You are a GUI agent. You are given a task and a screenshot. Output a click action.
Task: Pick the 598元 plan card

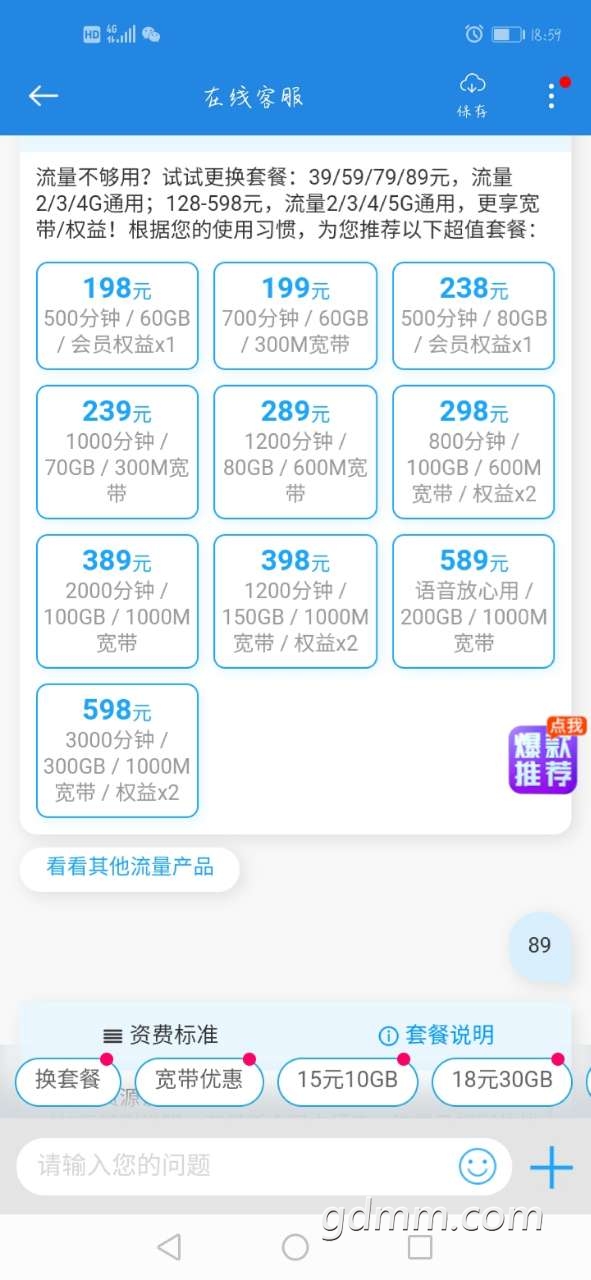pos(117,750)
